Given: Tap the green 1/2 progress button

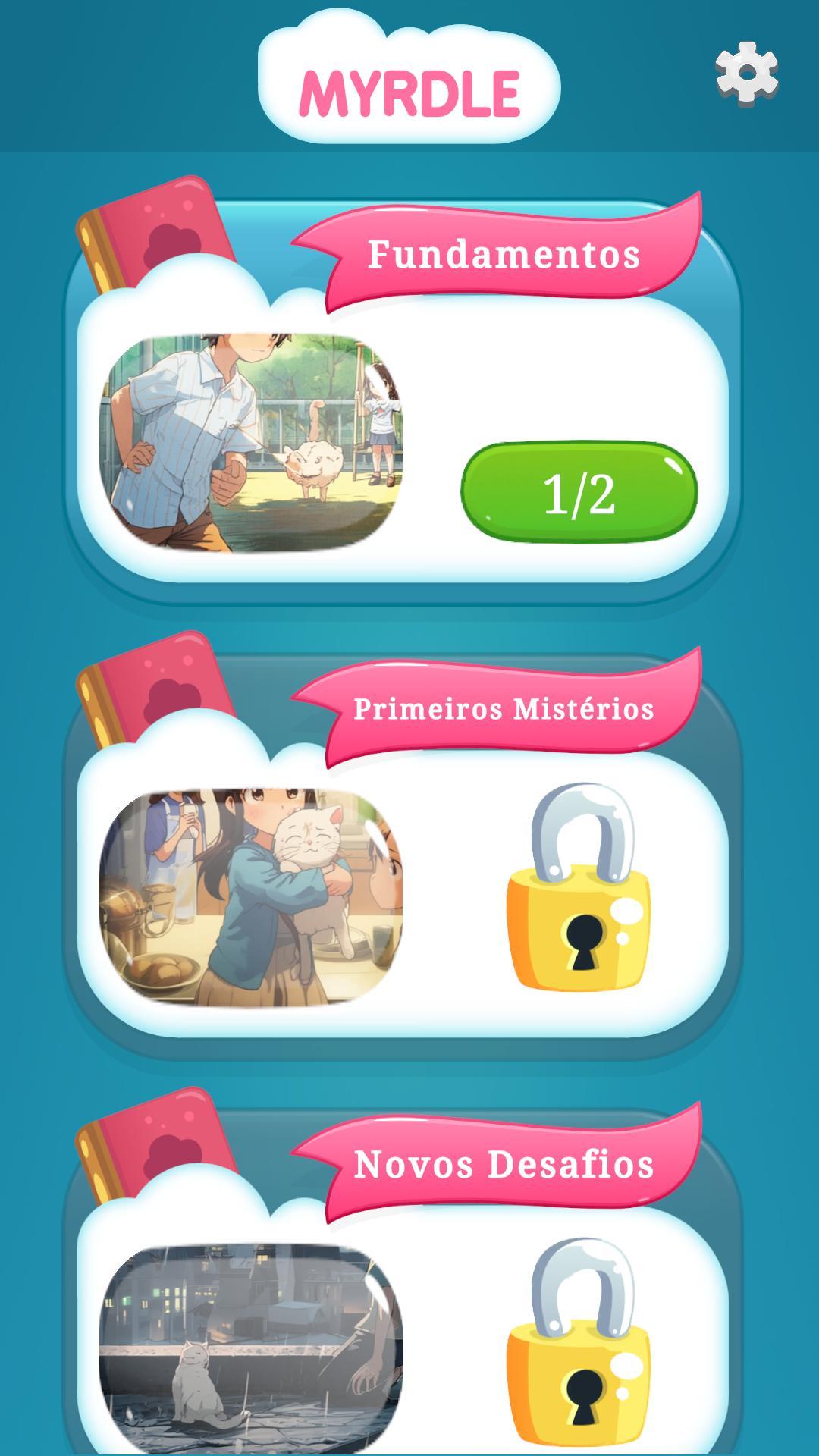Looking at the screenshot, I should click(x=579, y=492).
